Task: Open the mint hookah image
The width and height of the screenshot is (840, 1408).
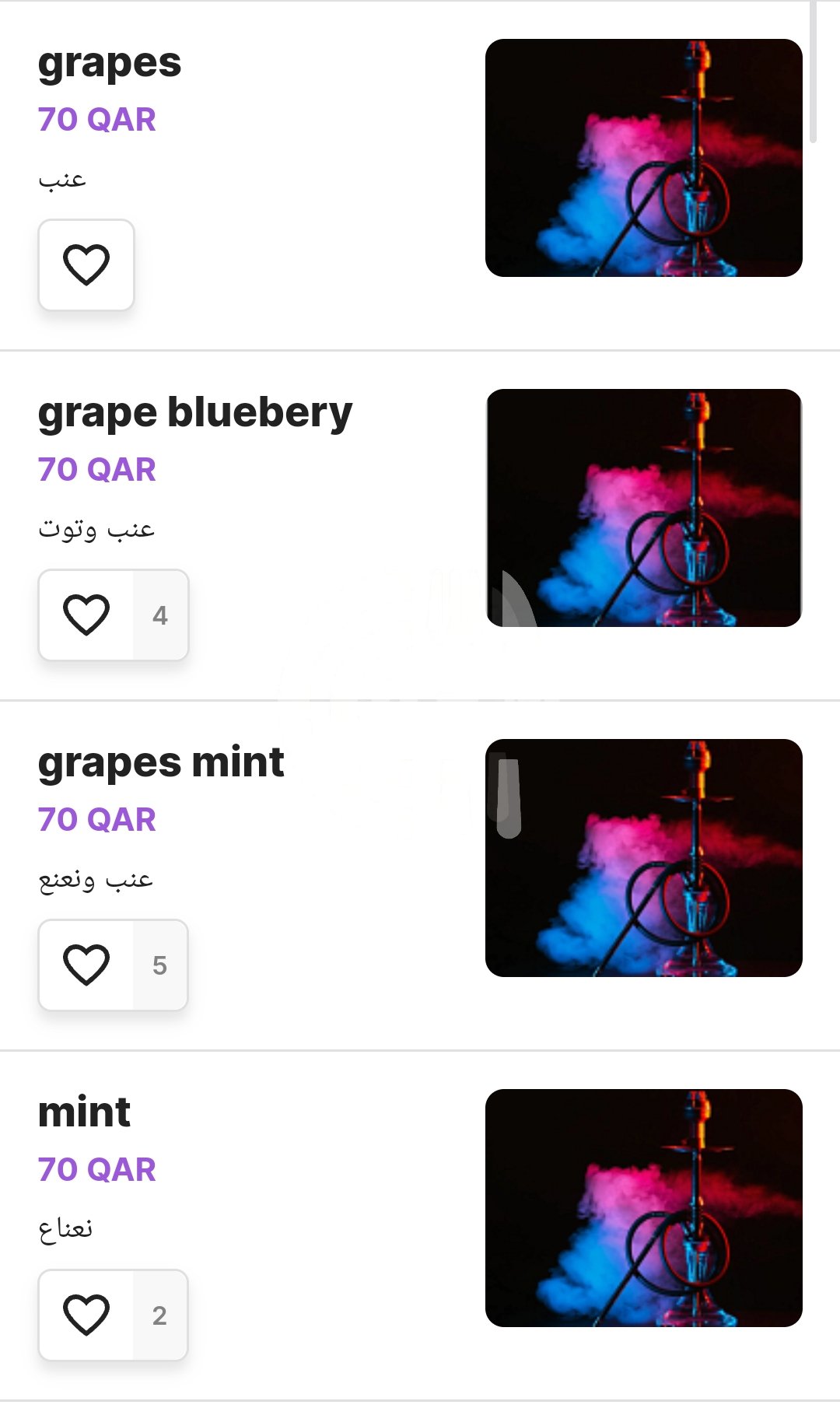Action: click(x=644, y=1208)
